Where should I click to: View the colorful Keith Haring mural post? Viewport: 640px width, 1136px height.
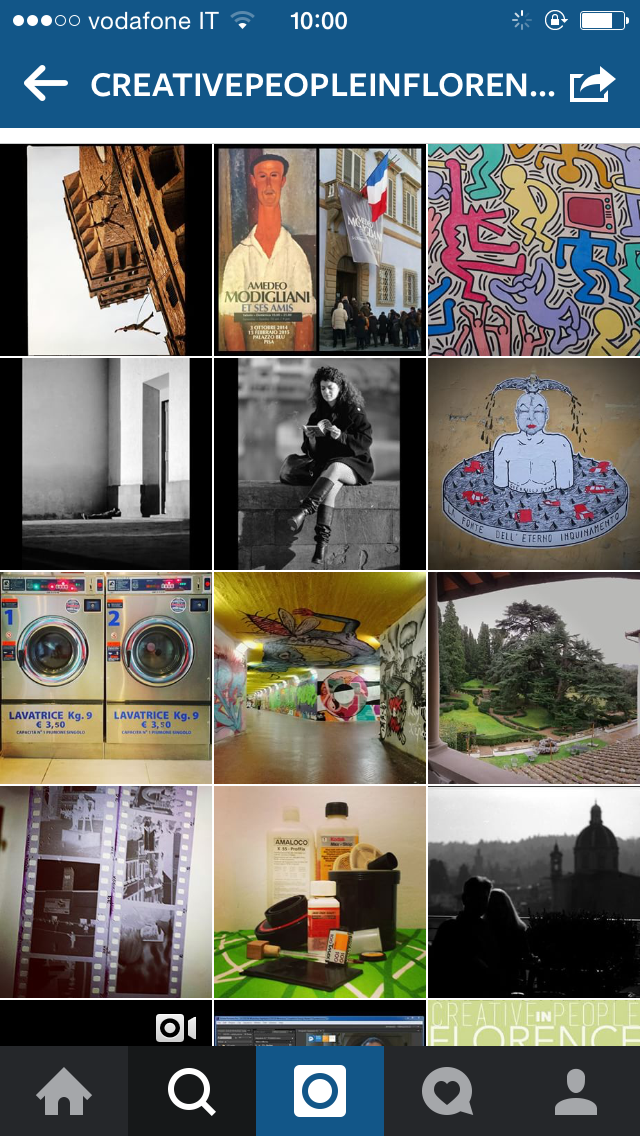(534, 250)
